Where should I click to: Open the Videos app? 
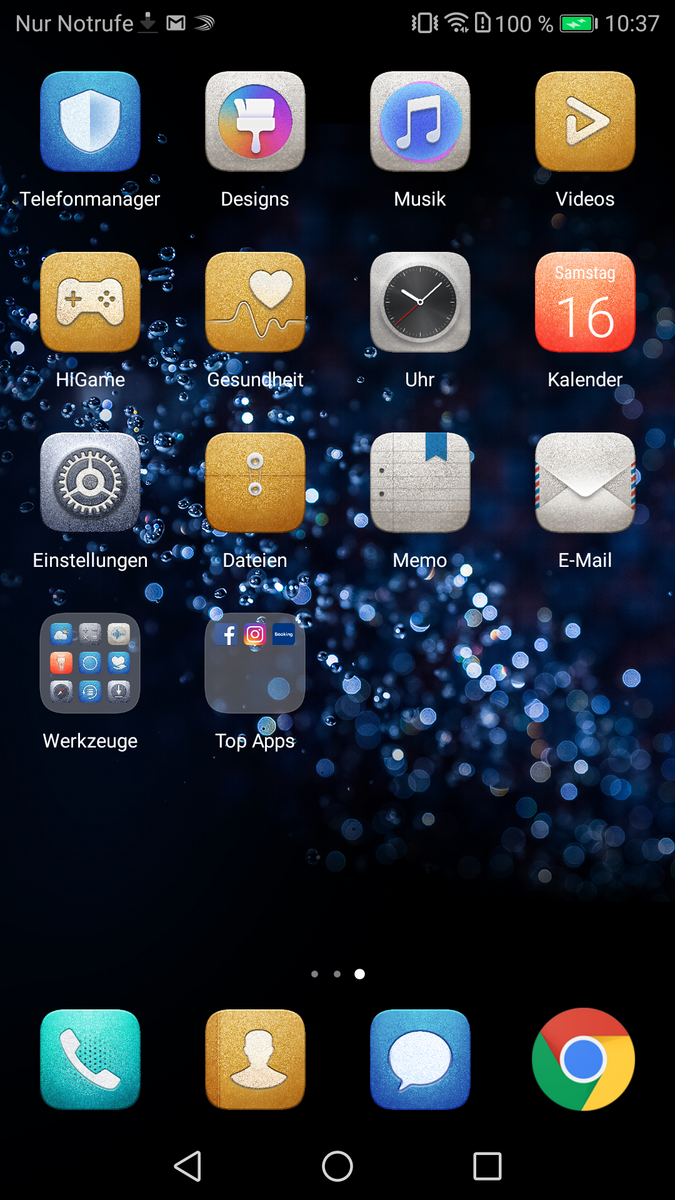click(585, 122)
